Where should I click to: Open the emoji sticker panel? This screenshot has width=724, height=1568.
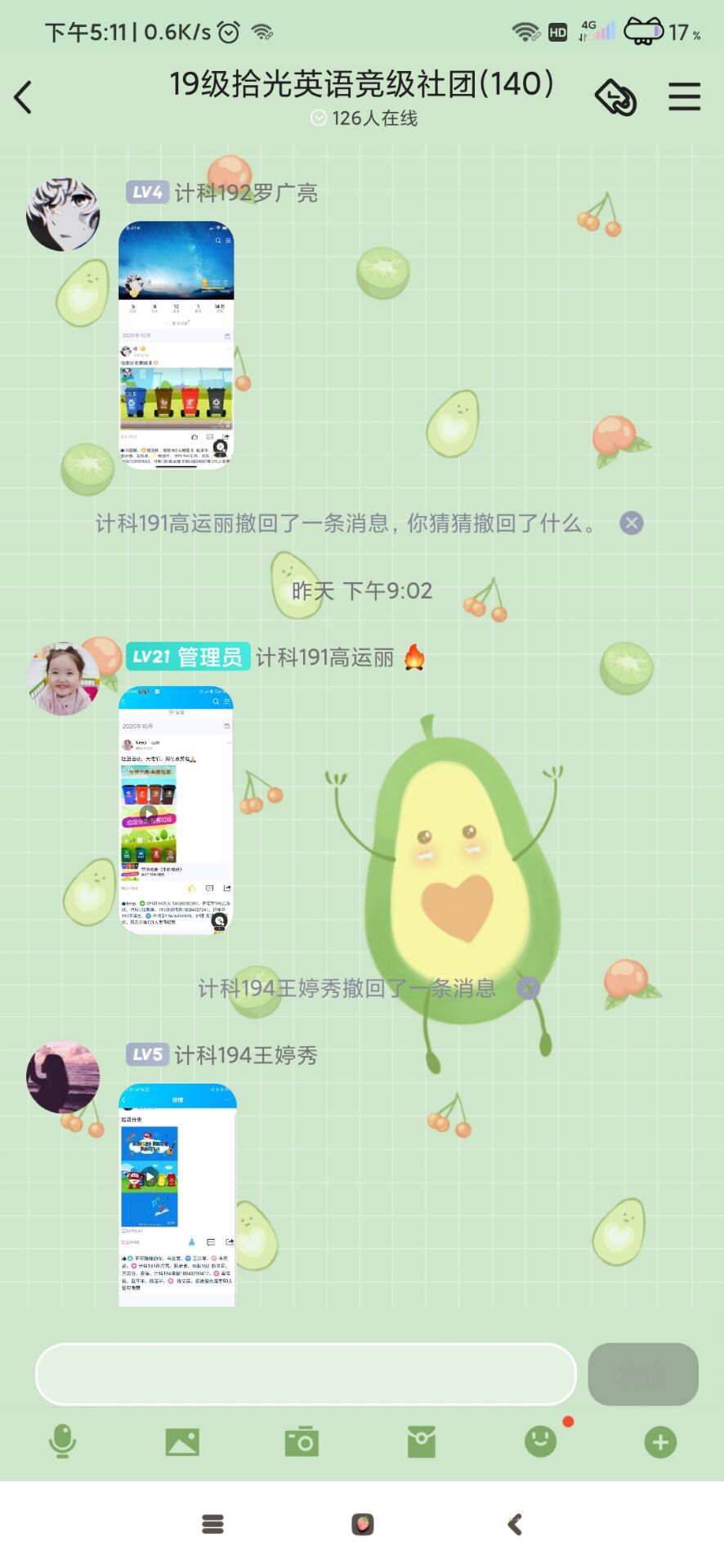(x=540, y=1441)
